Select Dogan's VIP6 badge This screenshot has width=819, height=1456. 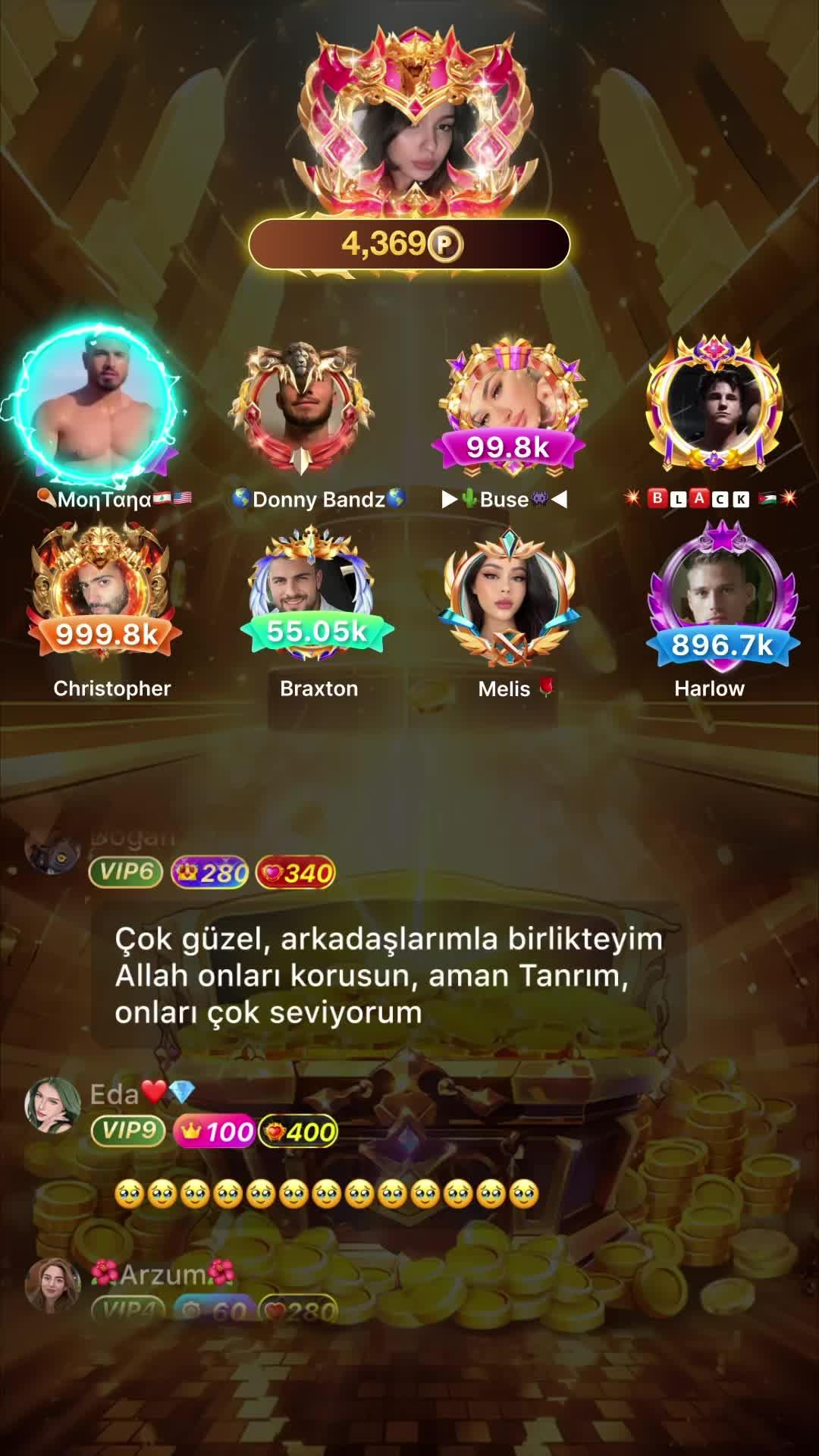click(x=125, y=872)
